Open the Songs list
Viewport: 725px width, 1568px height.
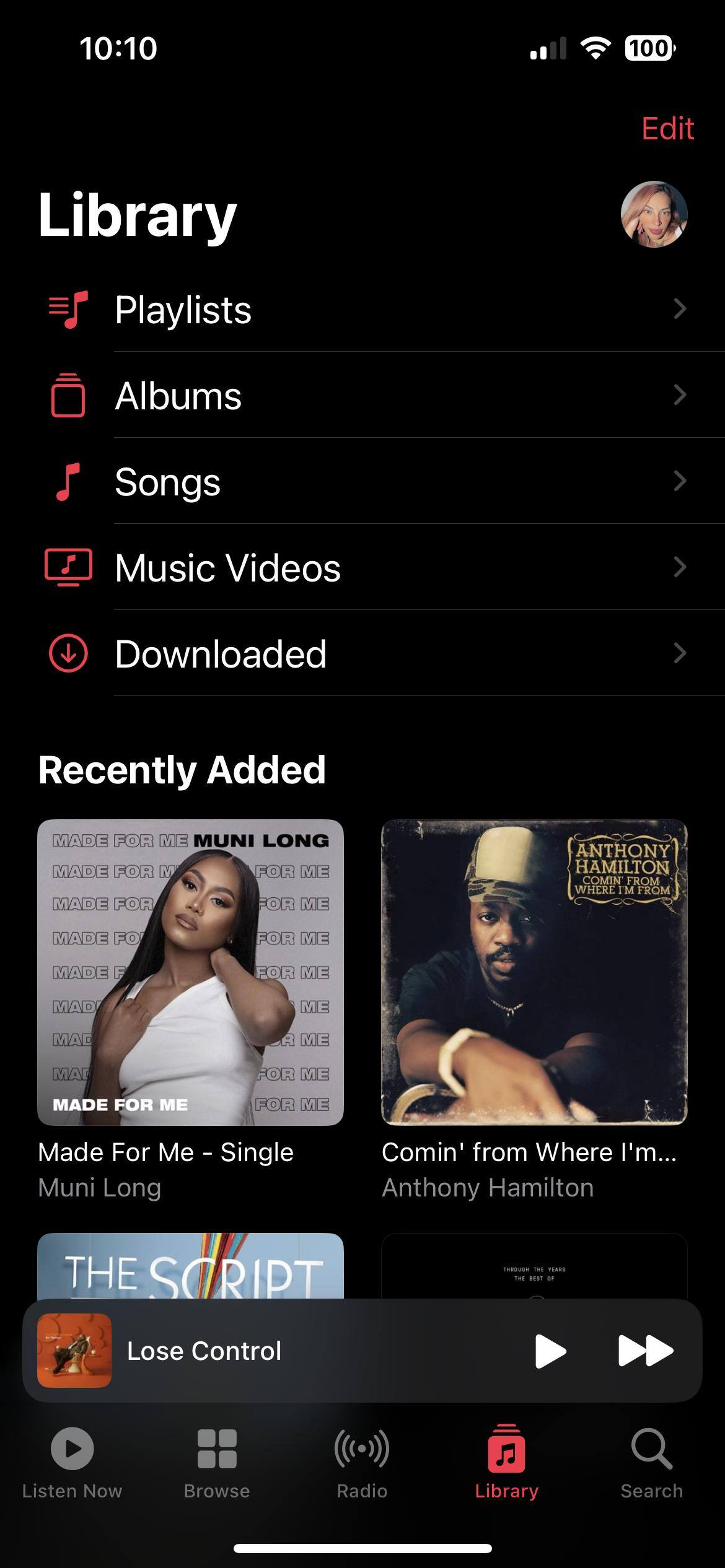(x=362, y=481)
